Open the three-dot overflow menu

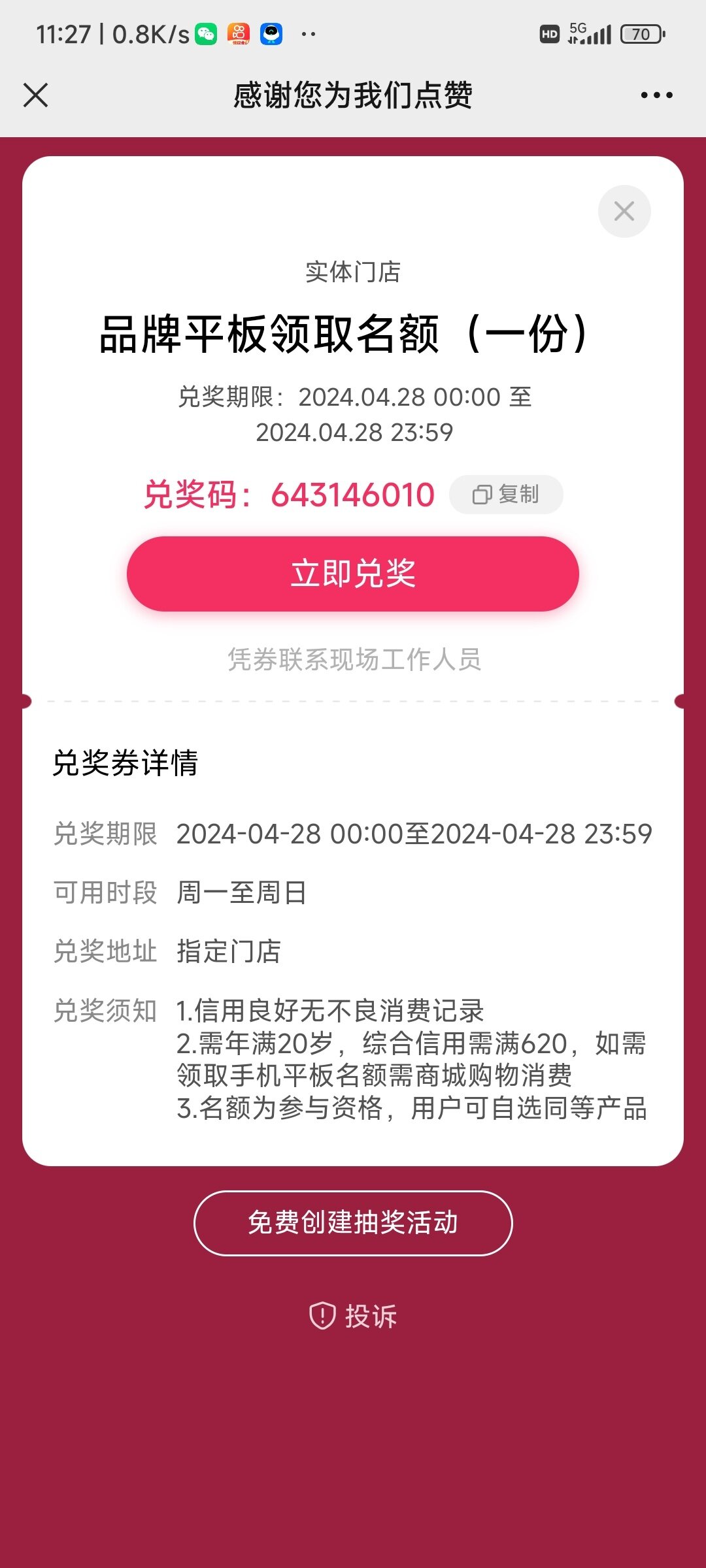[656, 95]
